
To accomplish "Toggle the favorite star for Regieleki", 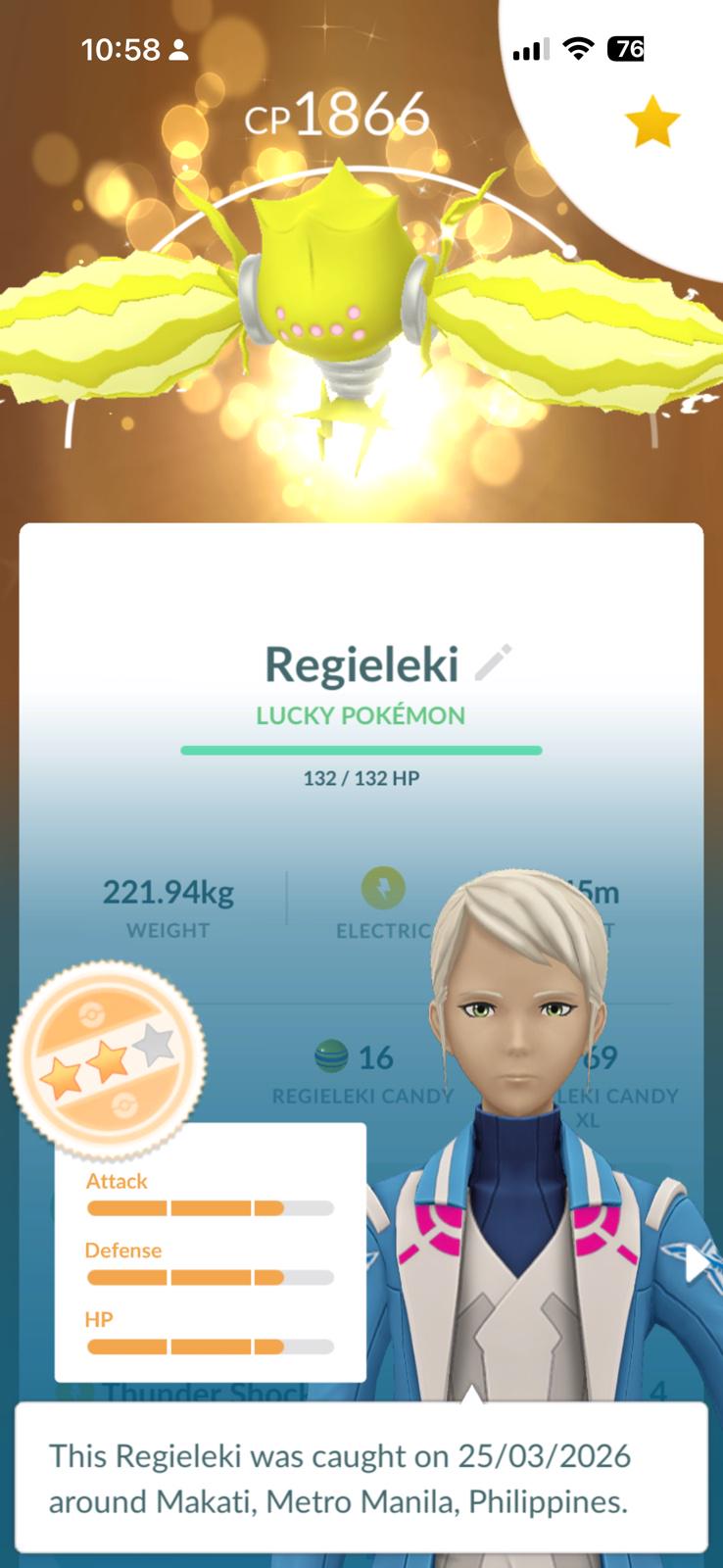I will tap(651, 123).
